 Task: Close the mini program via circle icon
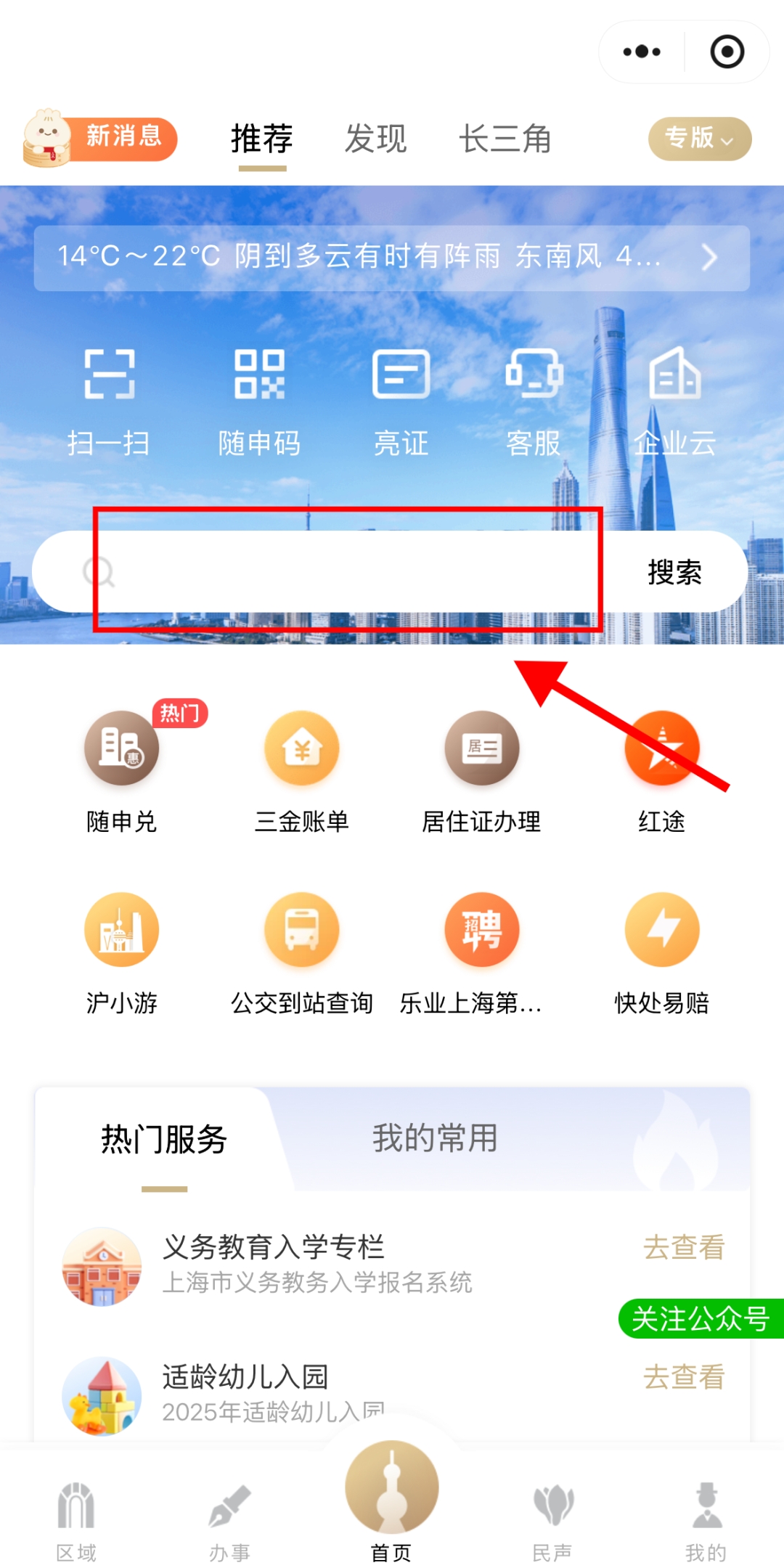coord(727,52)
